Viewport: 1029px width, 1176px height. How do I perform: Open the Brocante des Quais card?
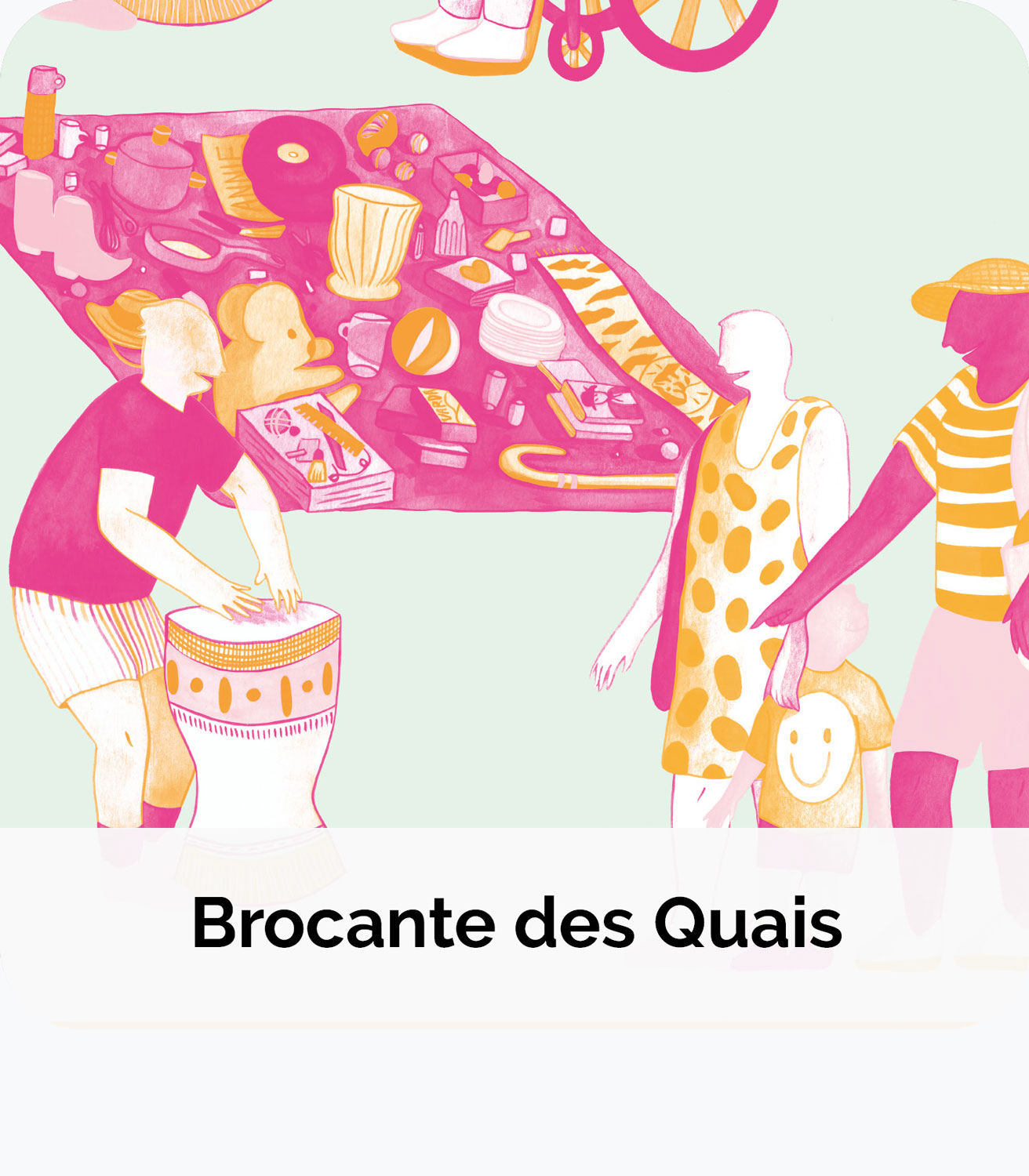point(514,922)
